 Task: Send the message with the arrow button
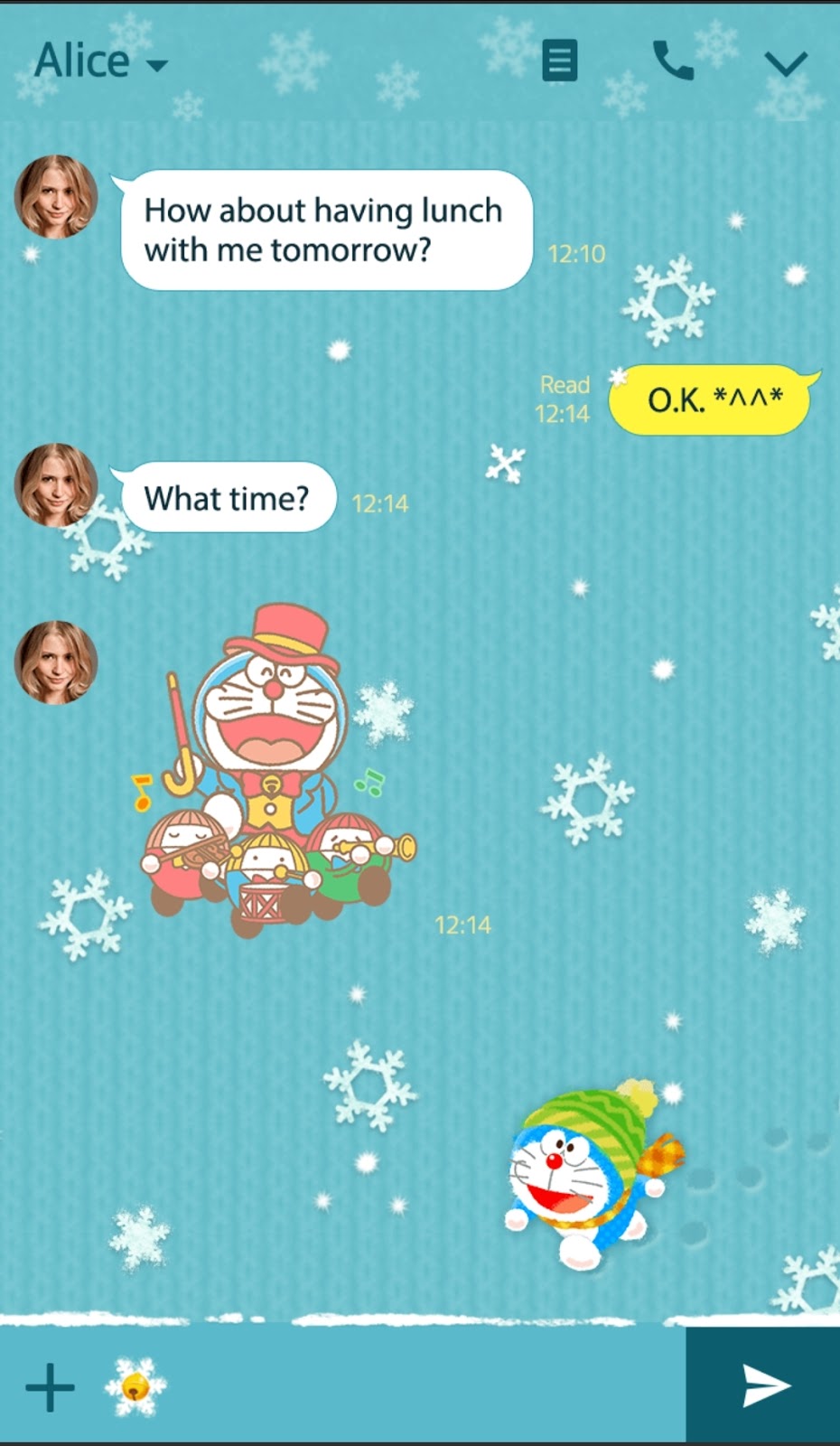(x=763, y=1386)
